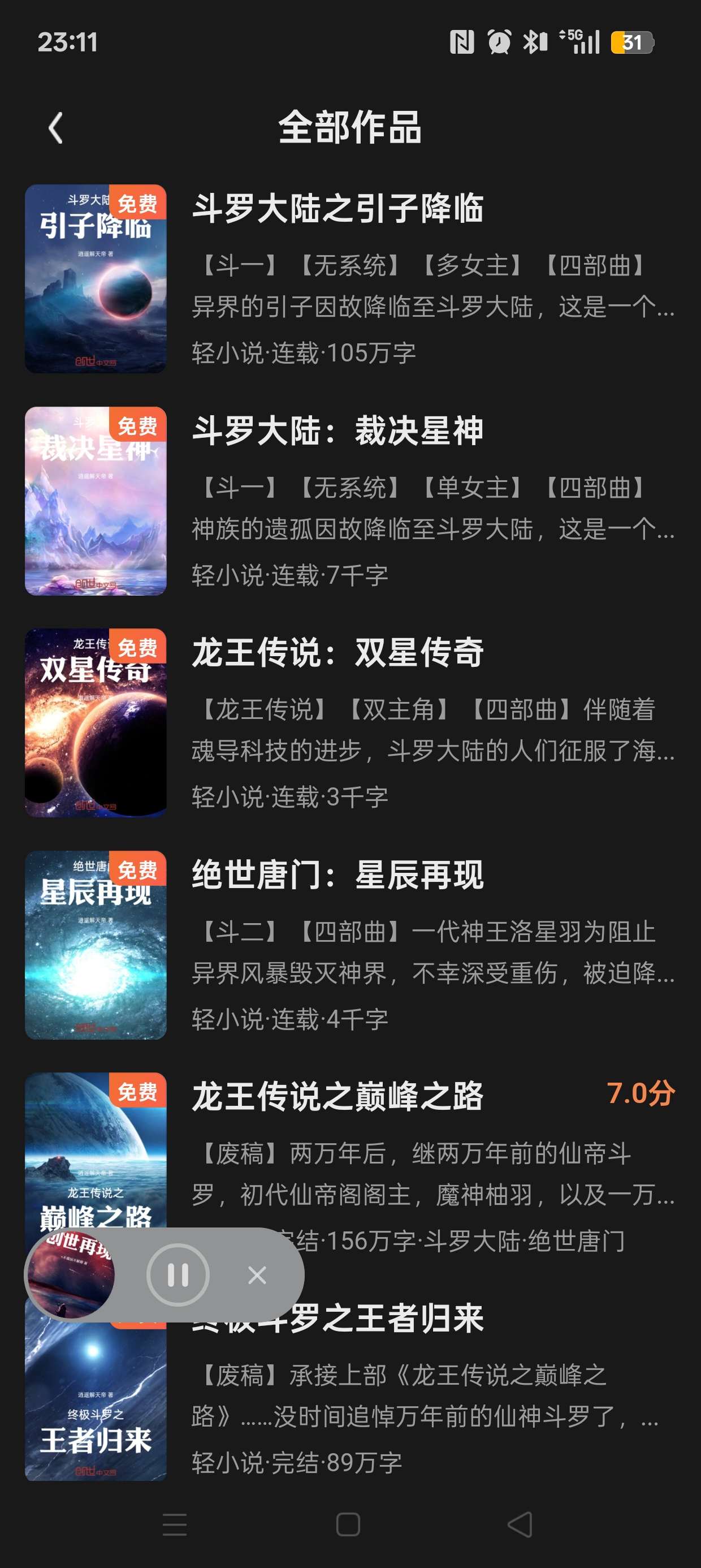Open the novel 斗罗大陆之引子降临
701x1568 pixels.
[337, 208]
